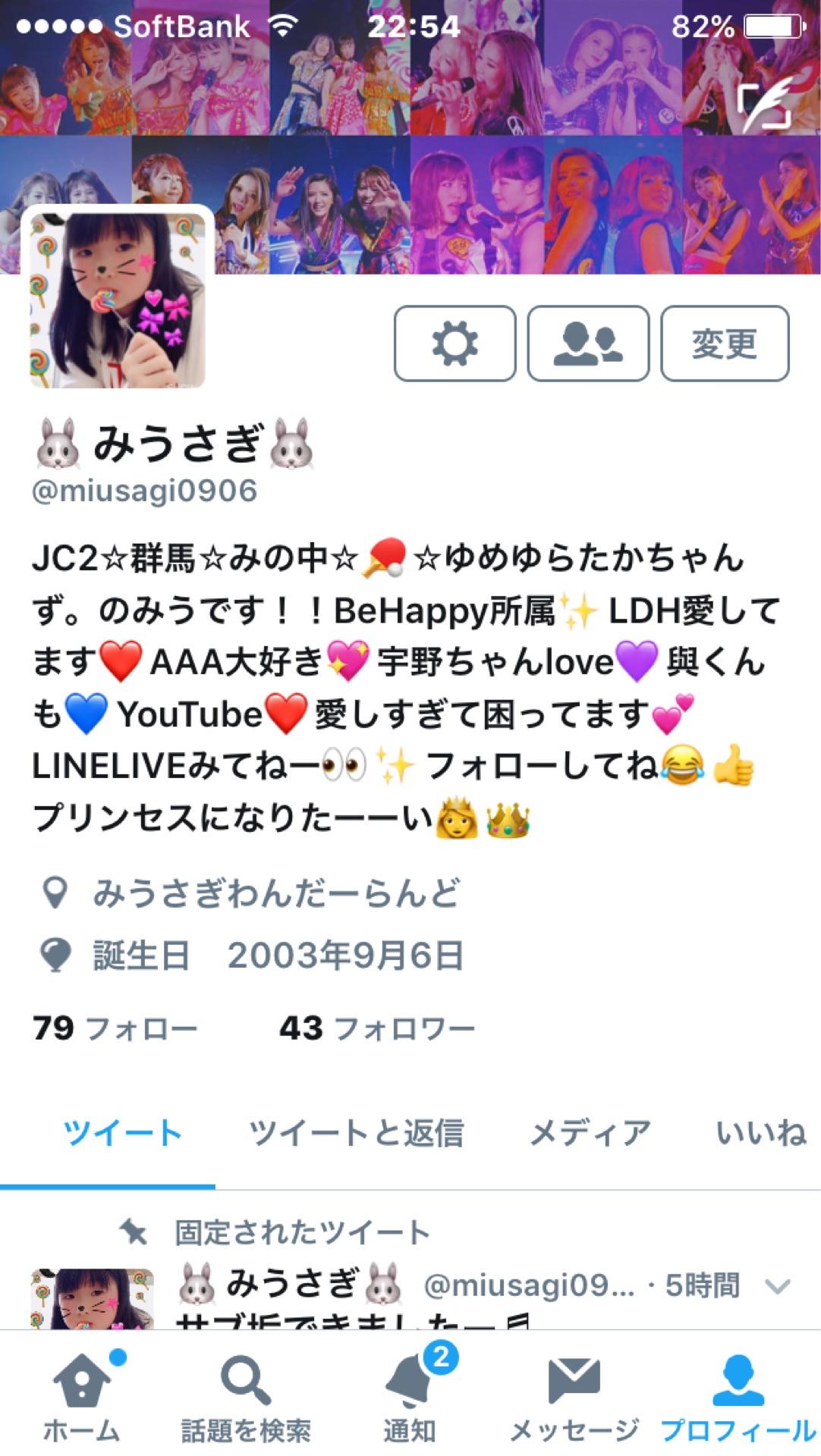The height and width of the screenshot is (1456, 821).
Task: Open 話題を検索 search tab
Action: coord(245,1397)
